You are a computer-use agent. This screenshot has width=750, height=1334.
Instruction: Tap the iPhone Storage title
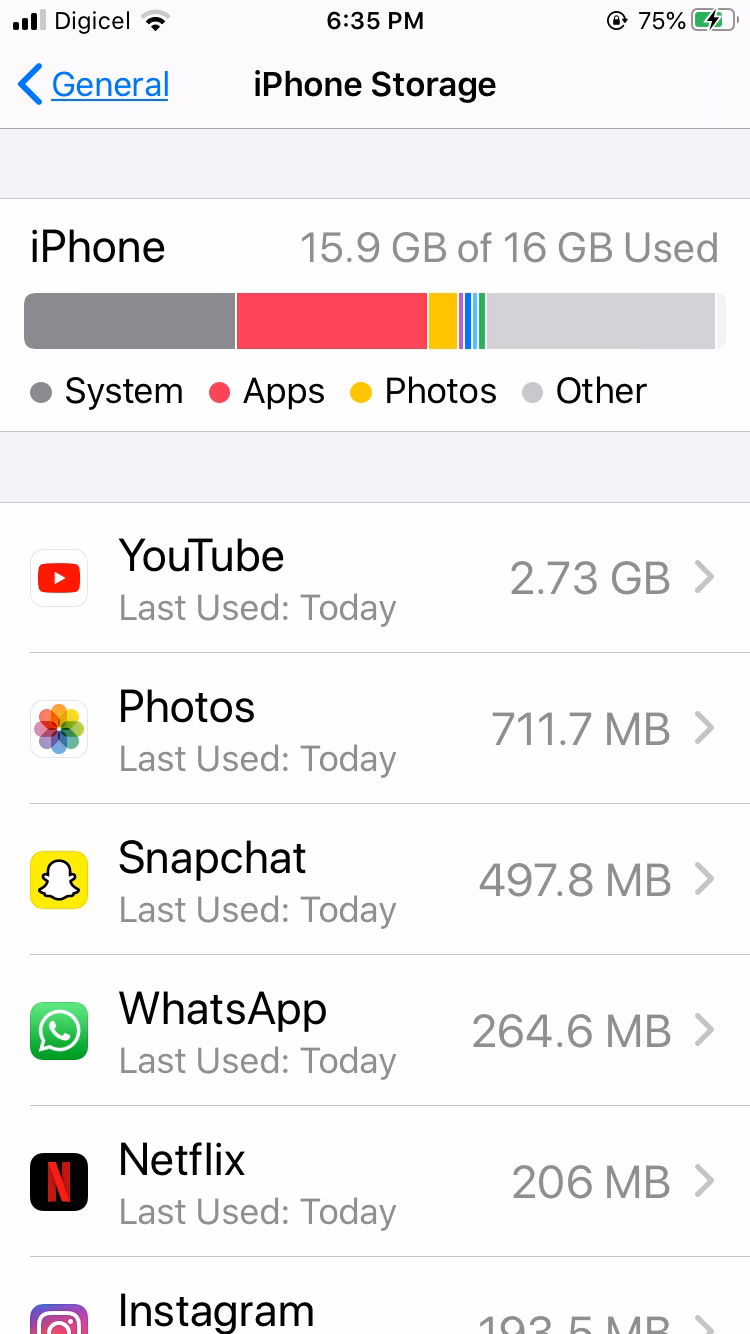pos(375,84)
